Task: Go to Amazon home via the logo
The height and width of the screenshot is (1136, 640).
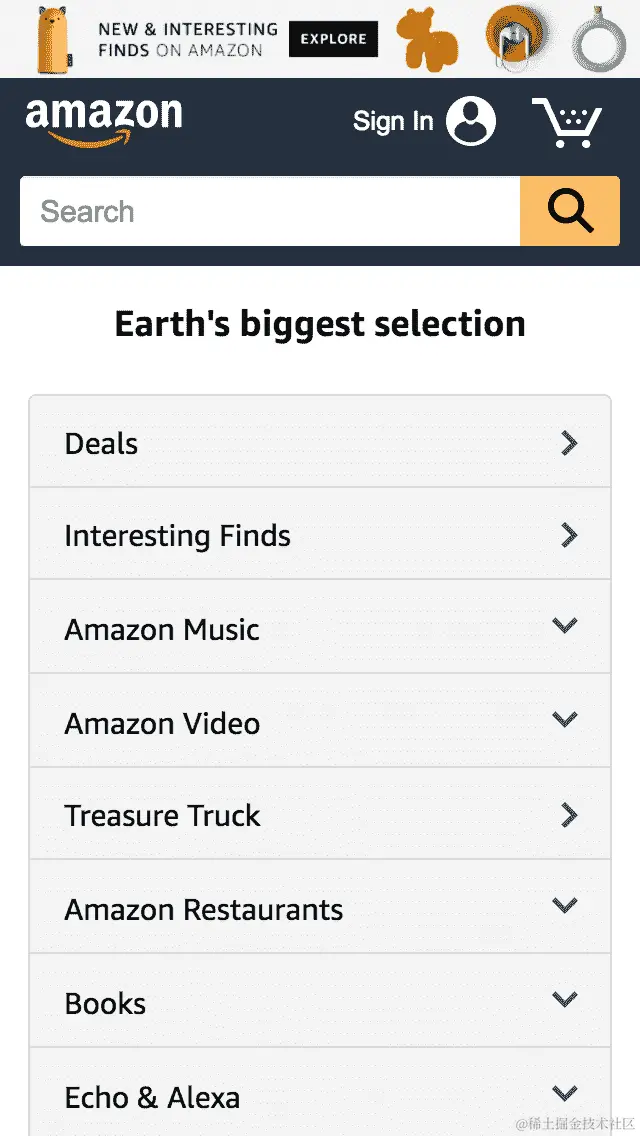Action: pos(104,122)
